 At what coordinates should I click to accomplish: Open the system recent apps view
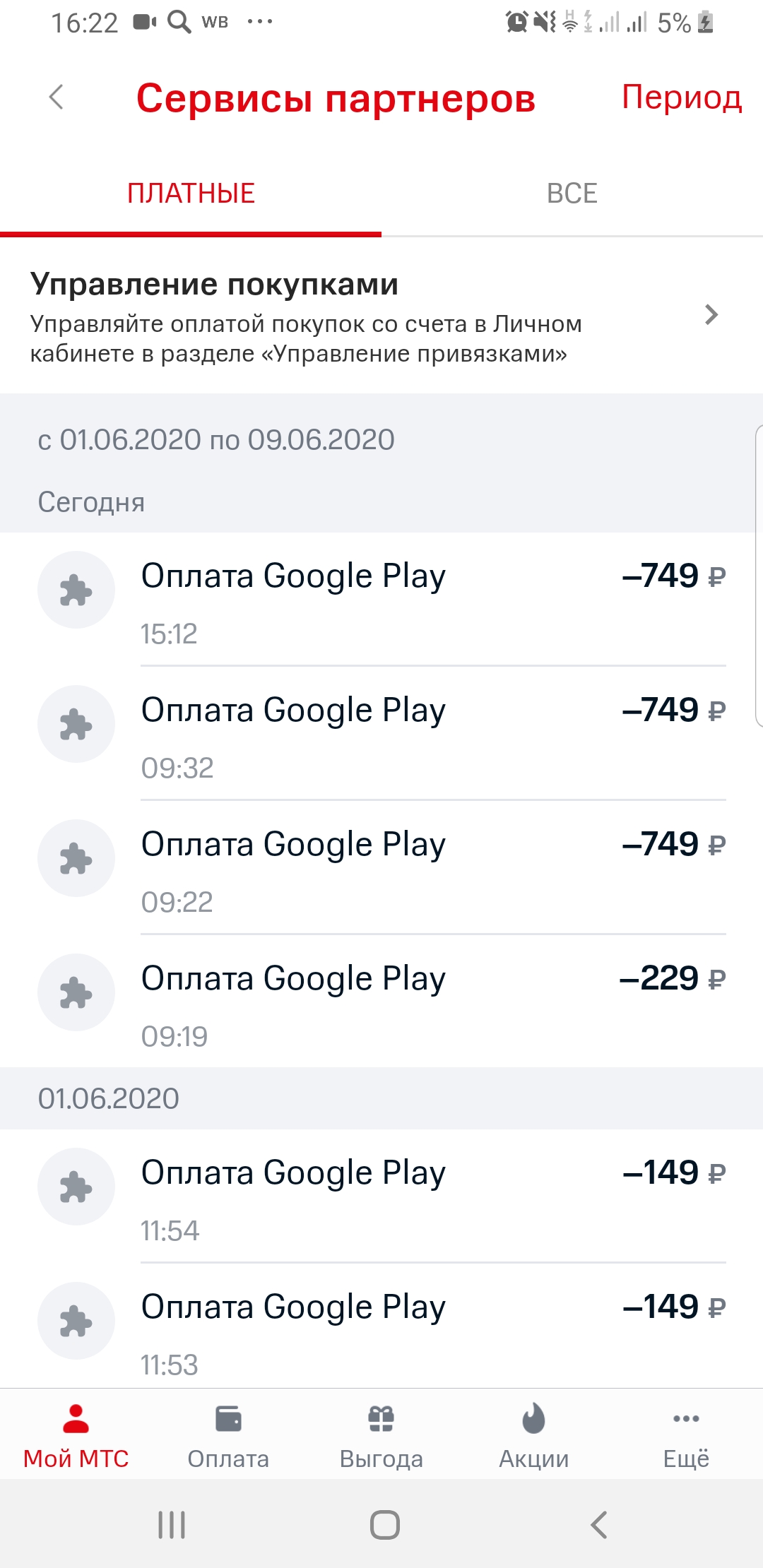click(172, 1524)
